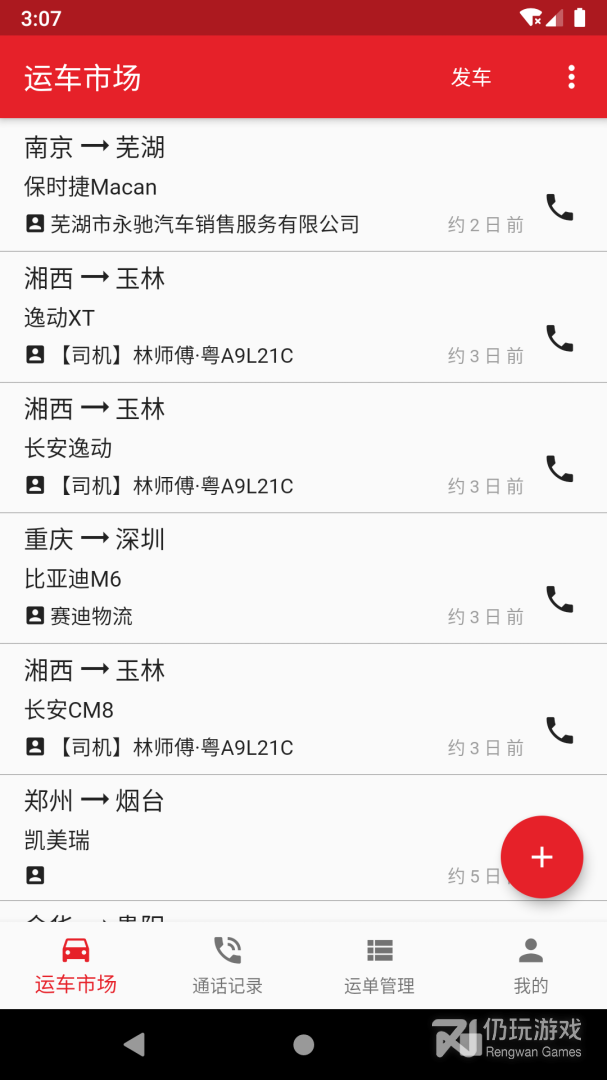
Task: Tap the 发车 button in the app bar
Action: [x=471, y=78]
